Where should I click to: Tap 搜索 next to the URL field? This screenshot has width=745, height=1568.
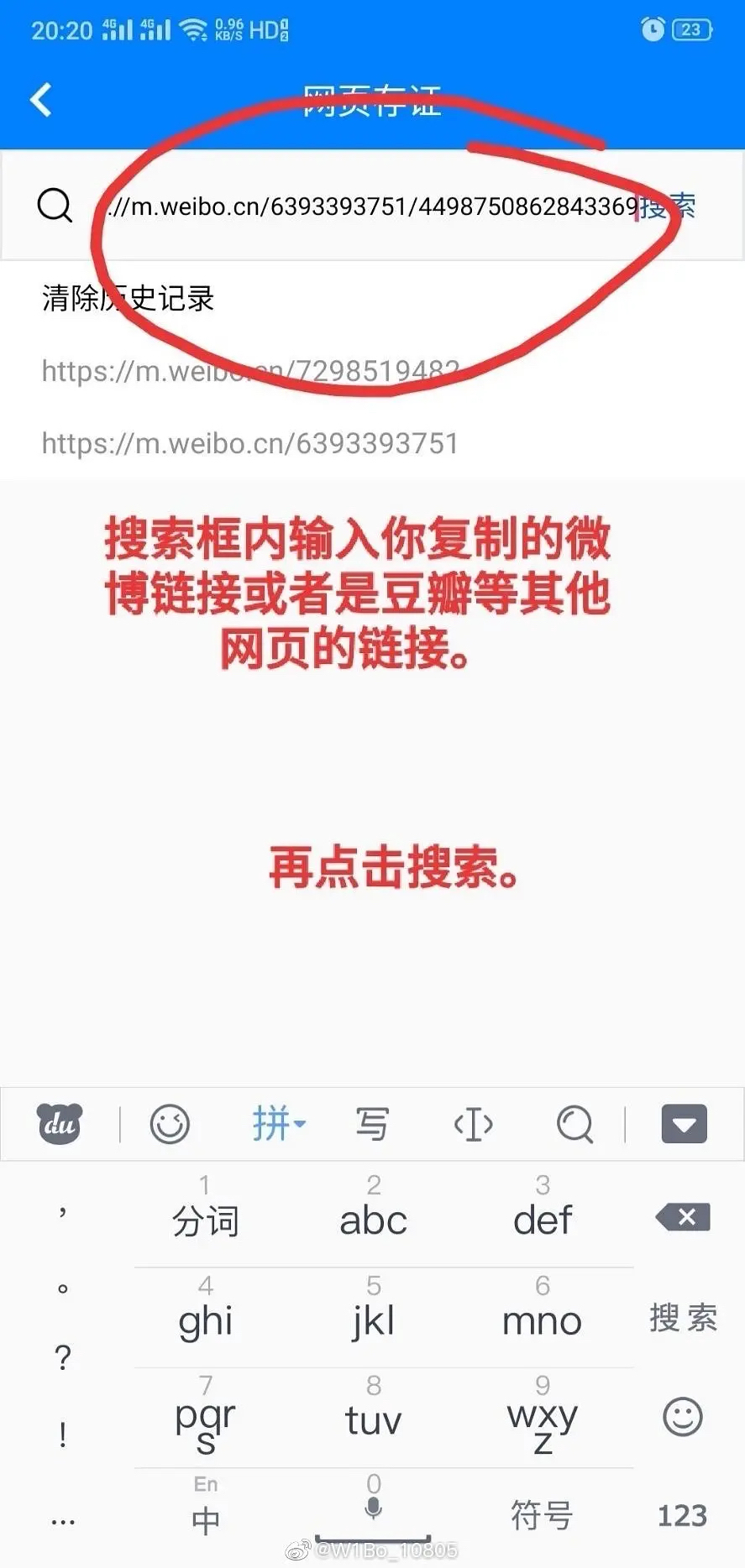pos(669,206)
